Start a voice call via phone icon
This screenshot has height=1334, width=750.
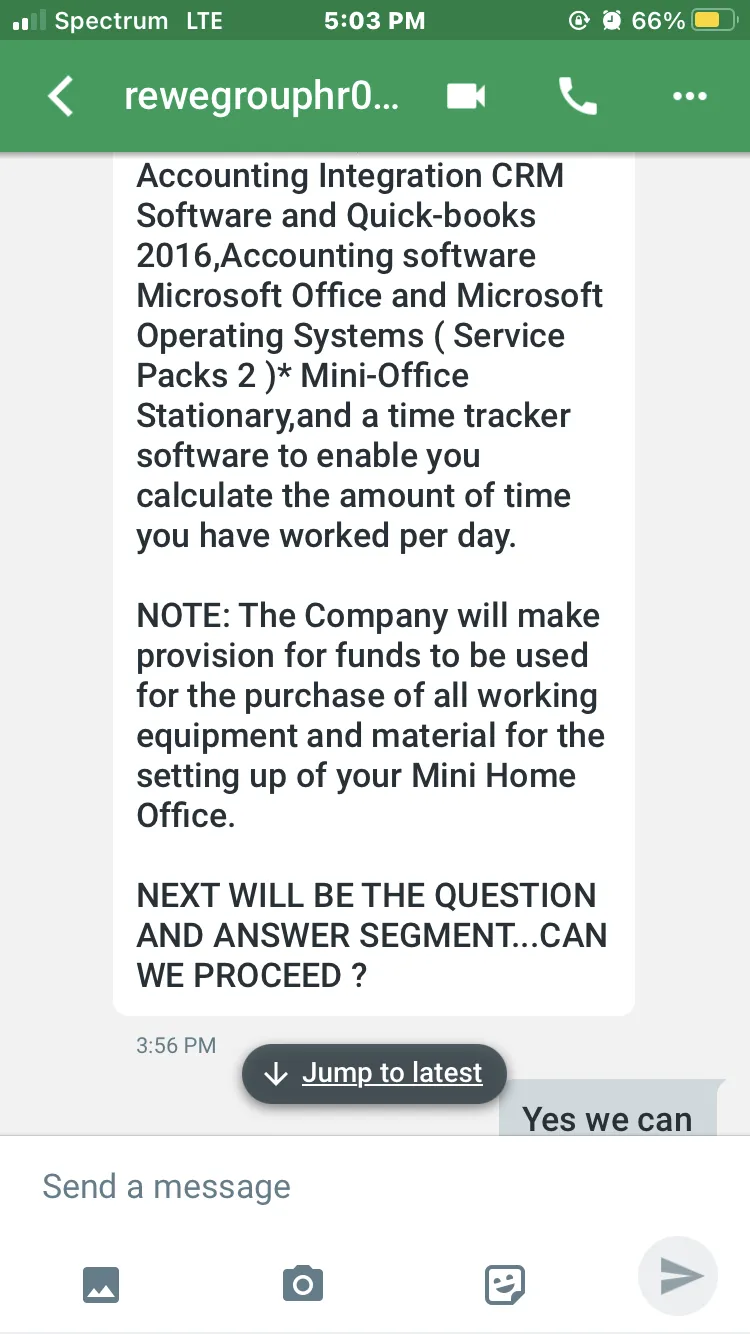(x=578, y=97)
